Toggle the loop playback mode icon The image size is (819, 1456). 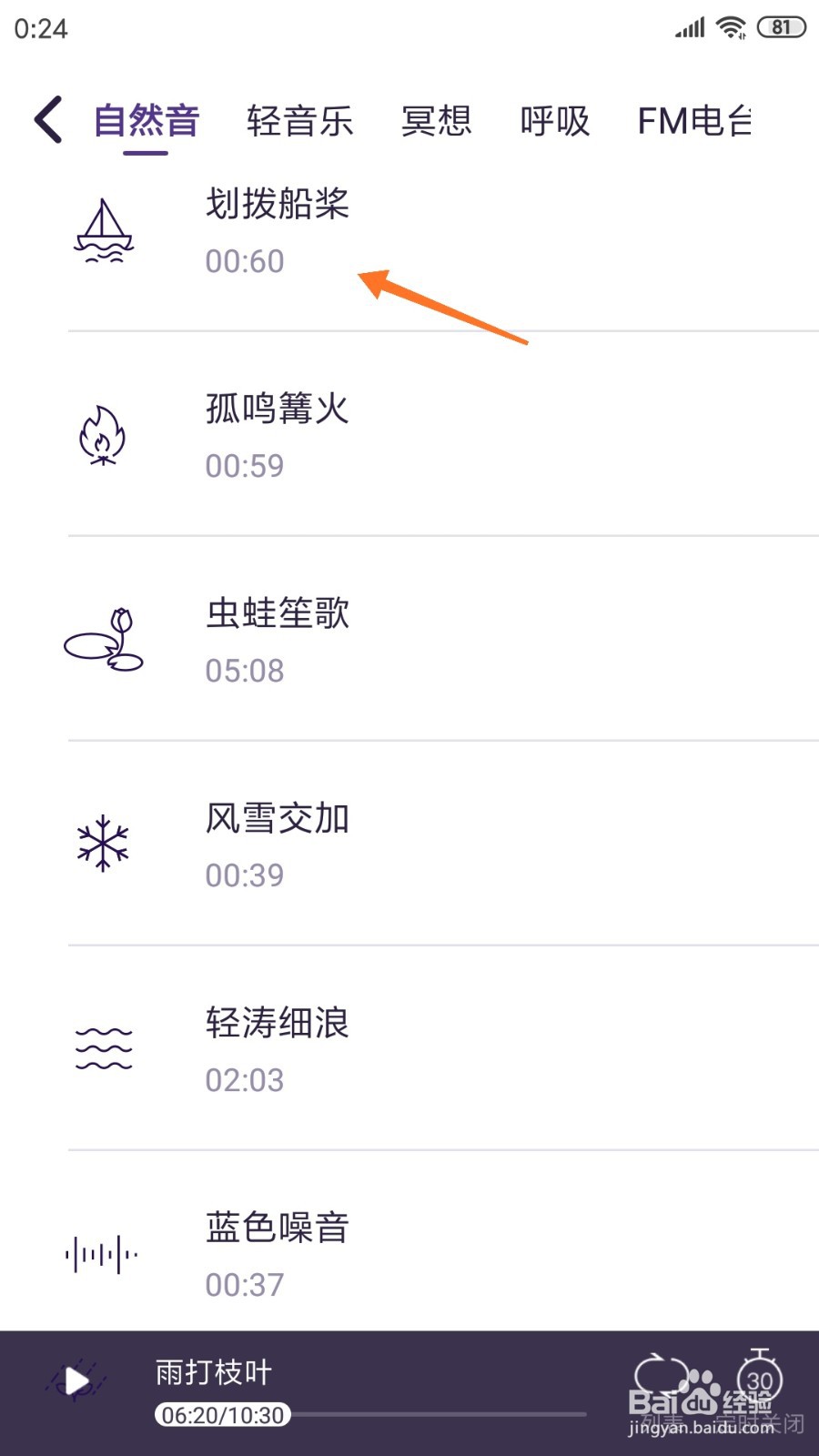662,1376
